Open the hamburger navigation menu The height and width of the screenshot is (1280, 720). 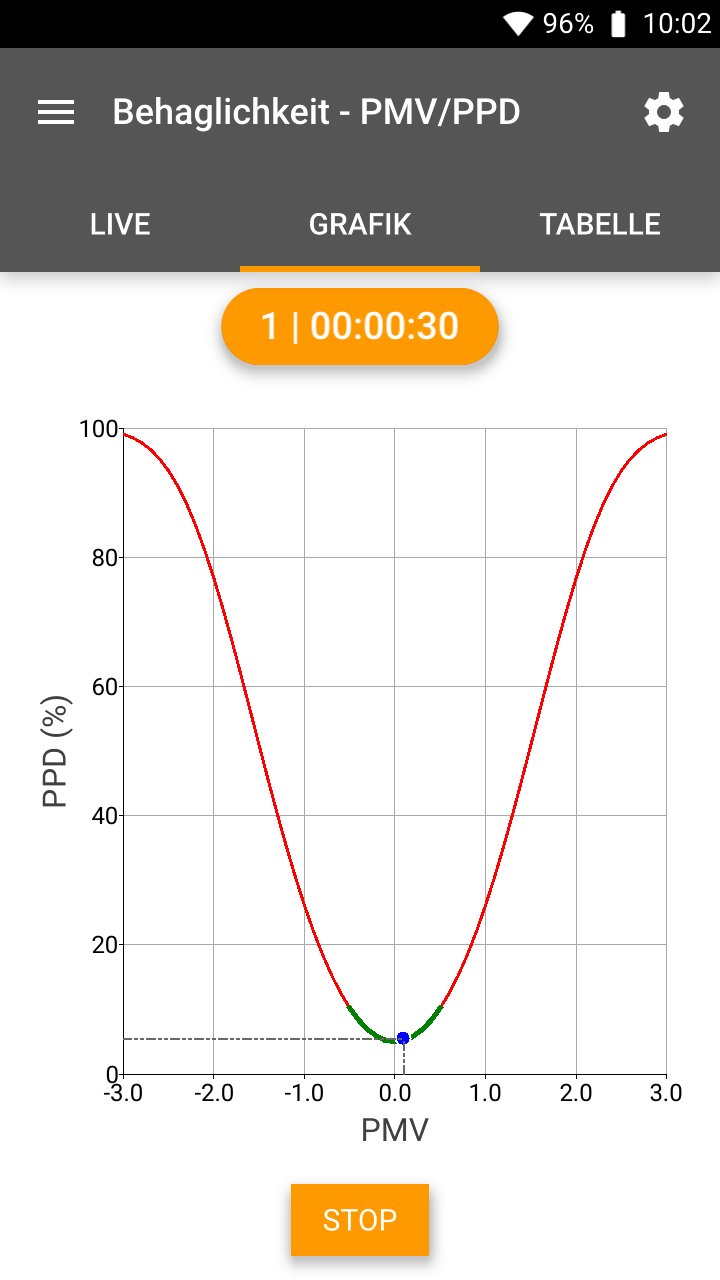56,112
